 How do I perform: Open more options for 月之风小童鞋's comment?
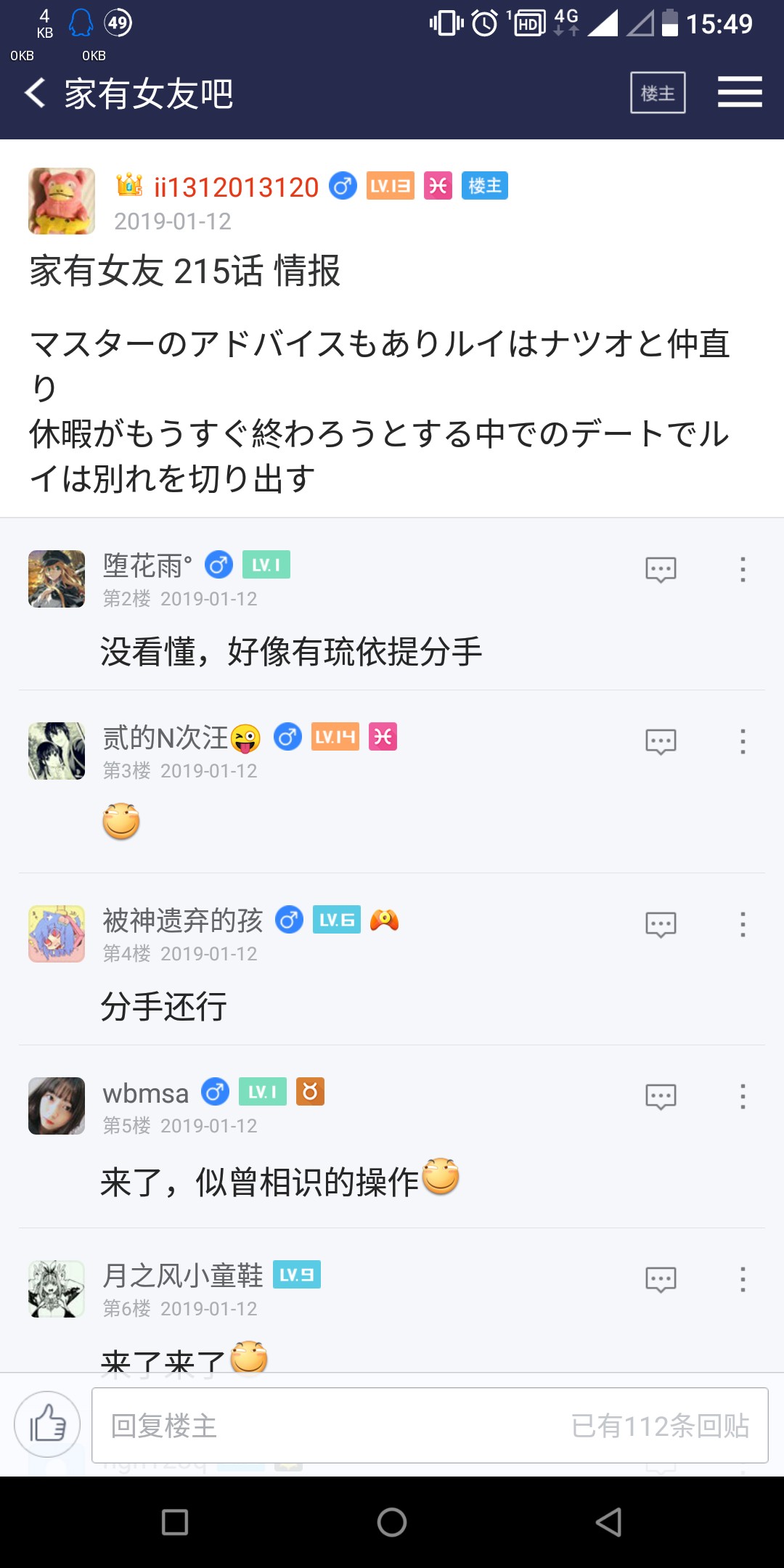point(742,1280)
